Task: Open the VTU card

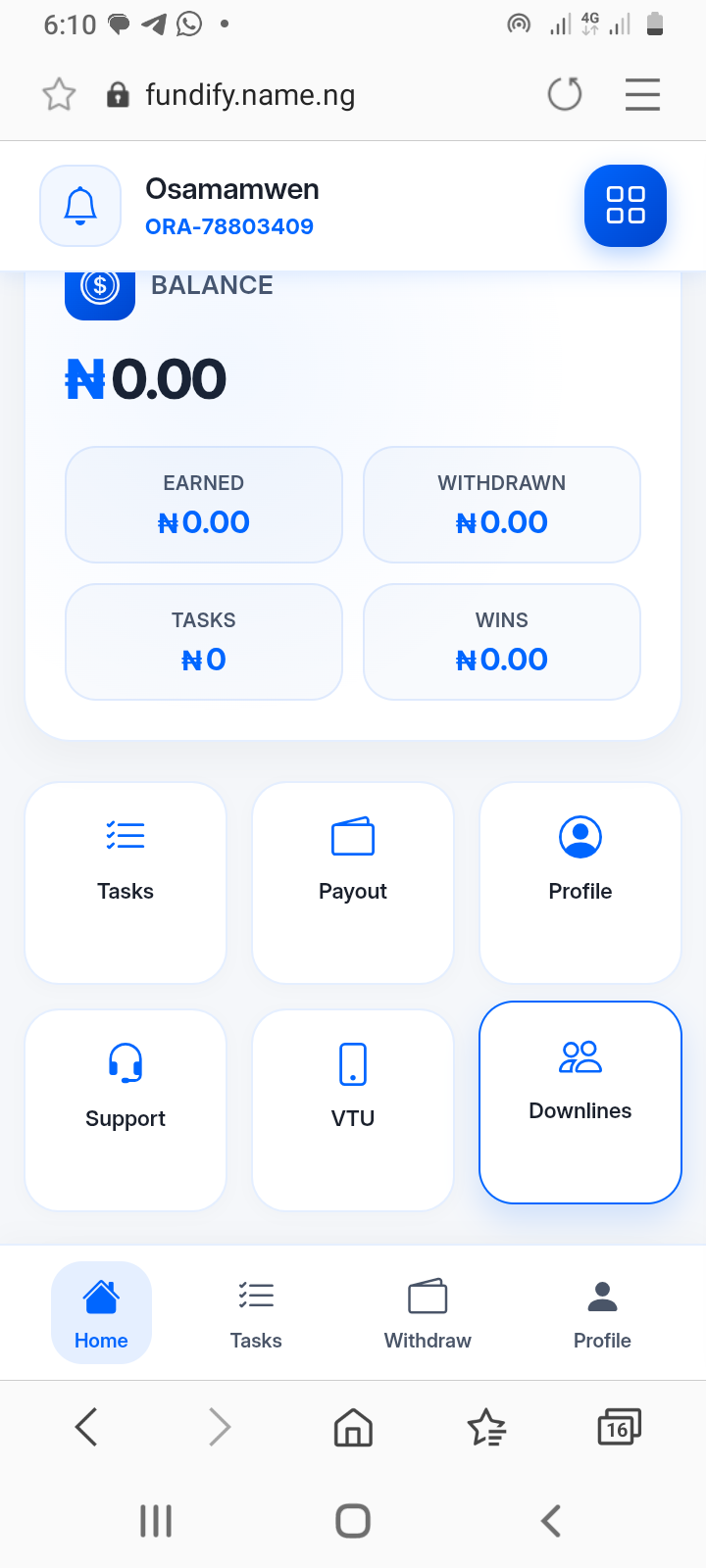Action: (353, 1109)
